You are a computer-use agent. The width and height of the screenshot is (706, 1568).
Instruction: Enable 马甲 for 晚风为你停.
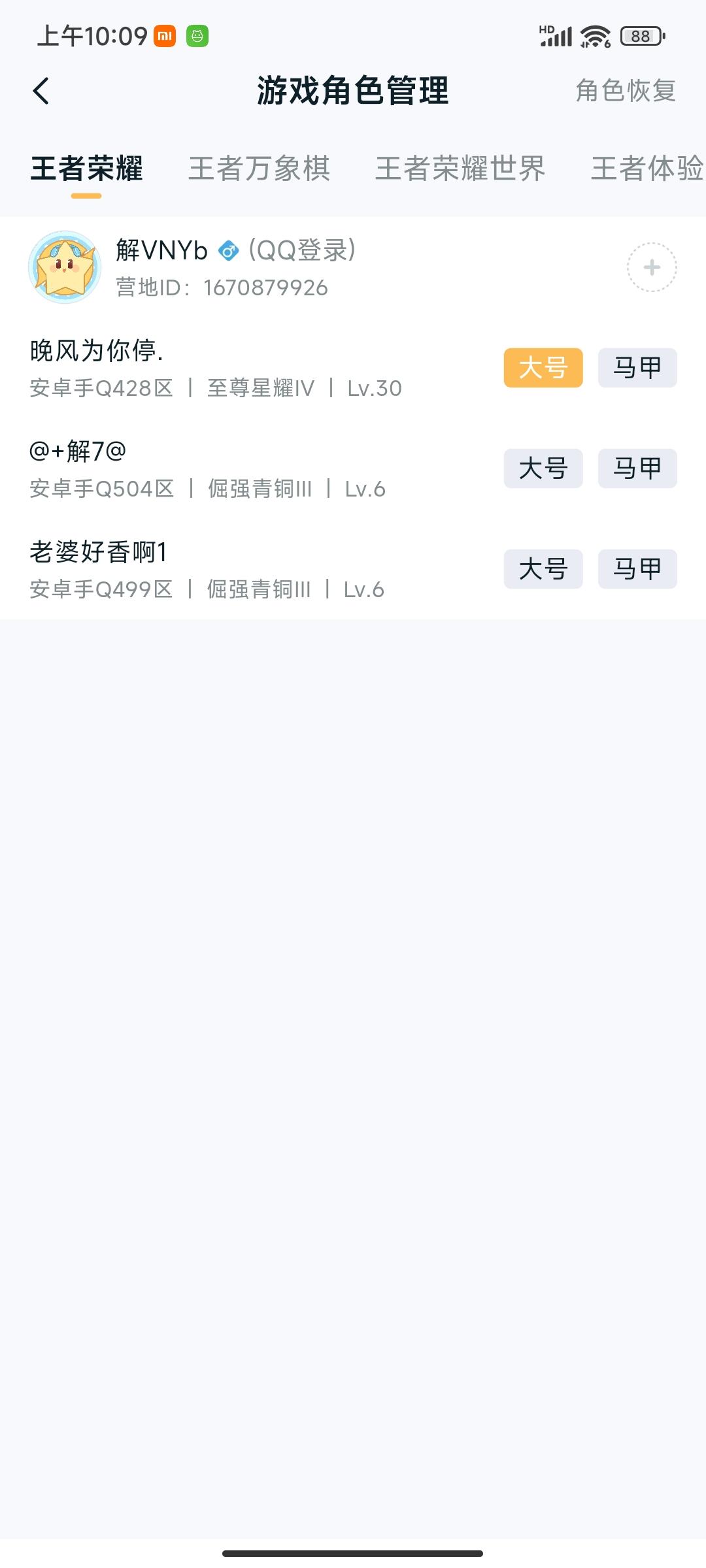click(x=637, y=367)
